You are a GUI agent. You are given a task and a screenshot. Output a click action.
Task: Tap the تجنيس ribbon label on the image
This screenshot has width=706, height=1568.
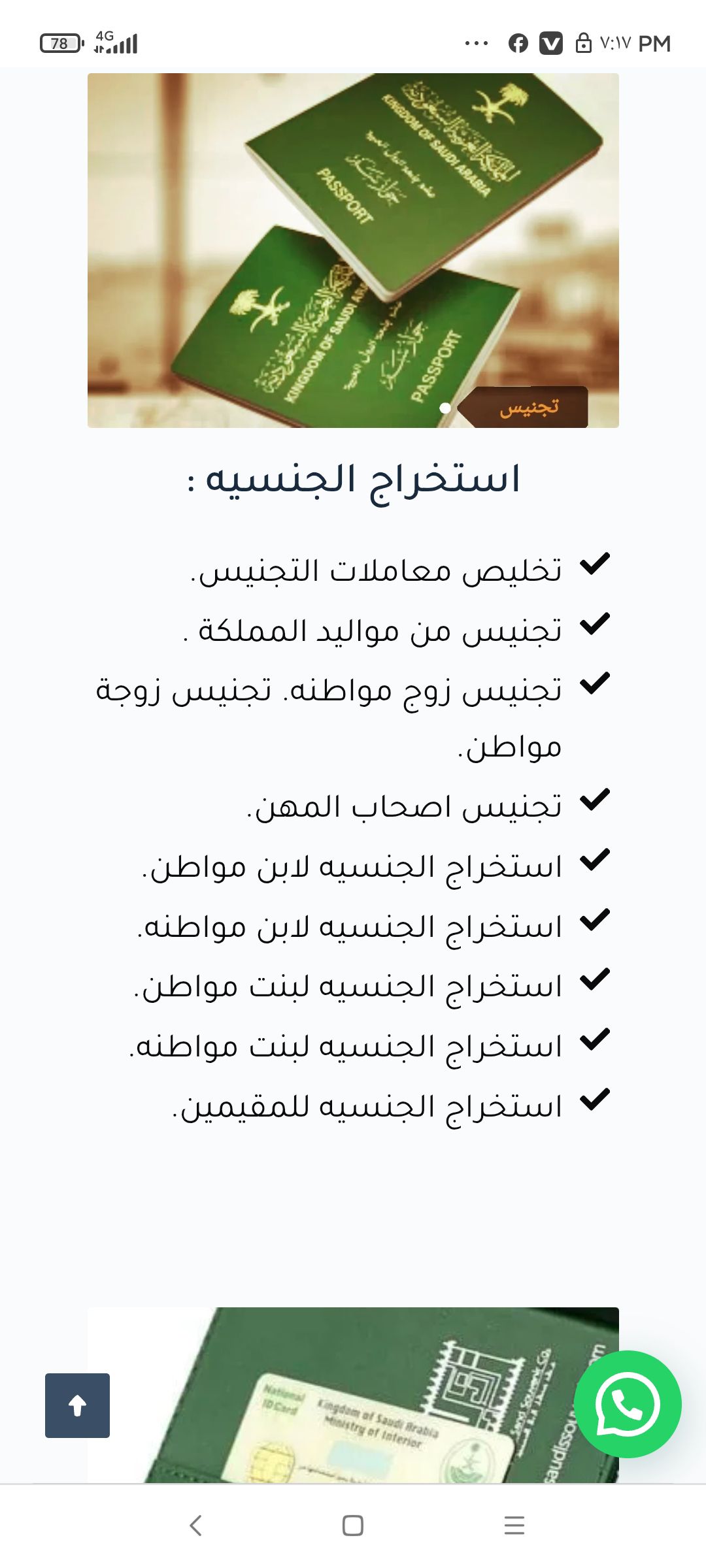(529, 408)
